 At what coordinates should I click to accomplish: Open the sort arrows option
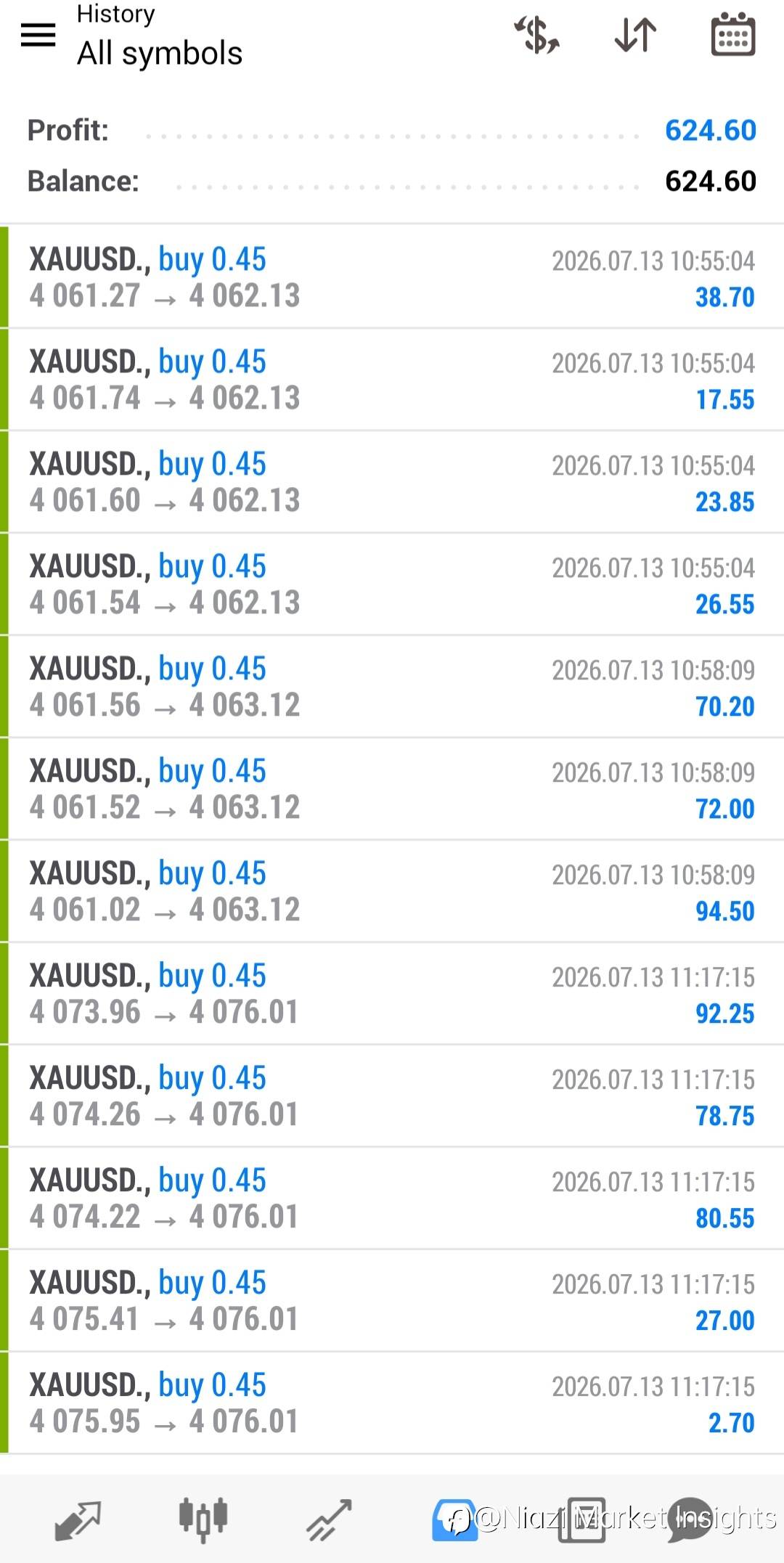click(x=635, y=36)
